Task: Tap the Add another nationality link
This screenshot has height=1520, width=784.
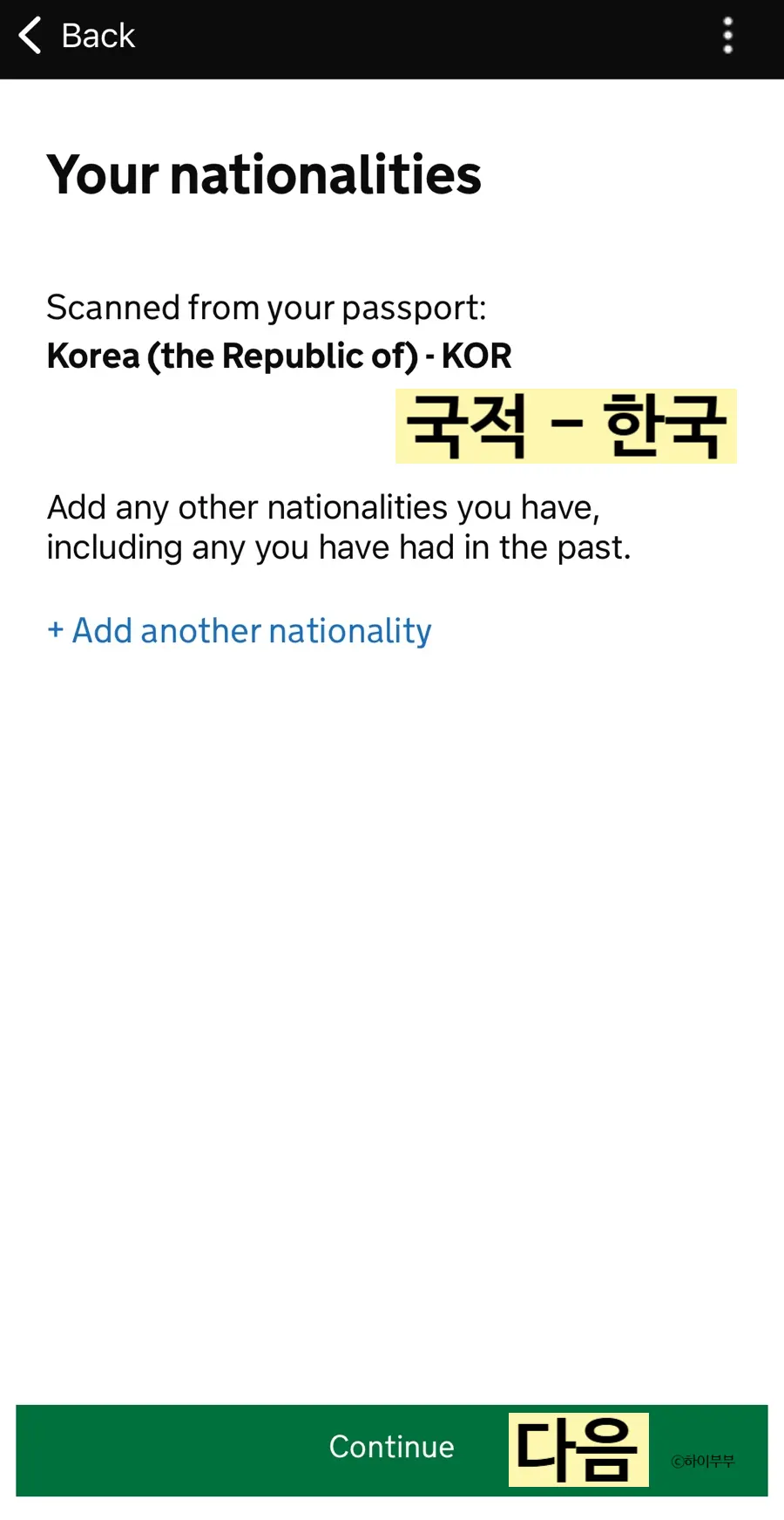Action: [240, 631]
